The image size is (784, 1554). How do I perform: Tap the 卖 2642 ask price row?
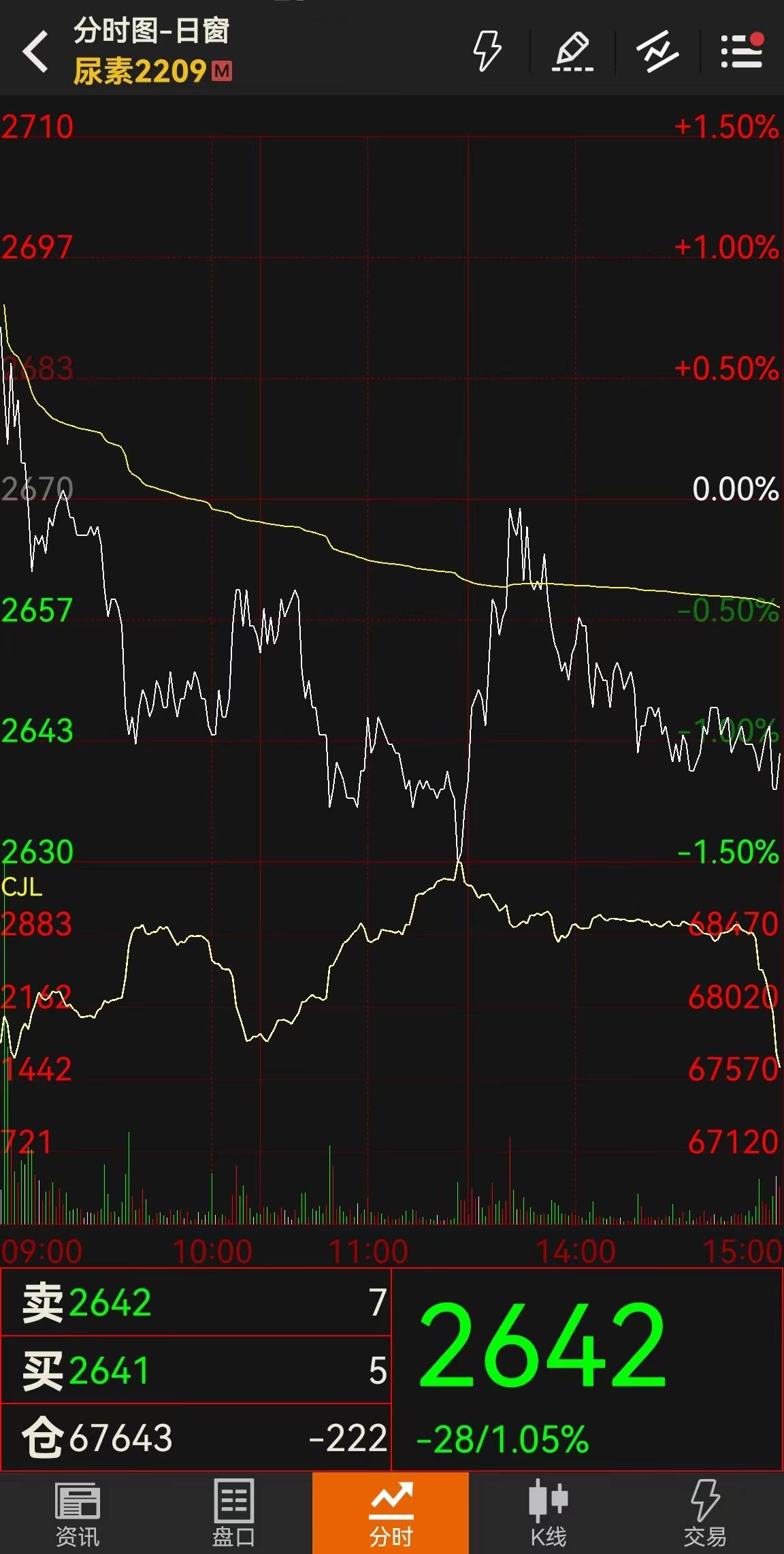pos(196,1302)
